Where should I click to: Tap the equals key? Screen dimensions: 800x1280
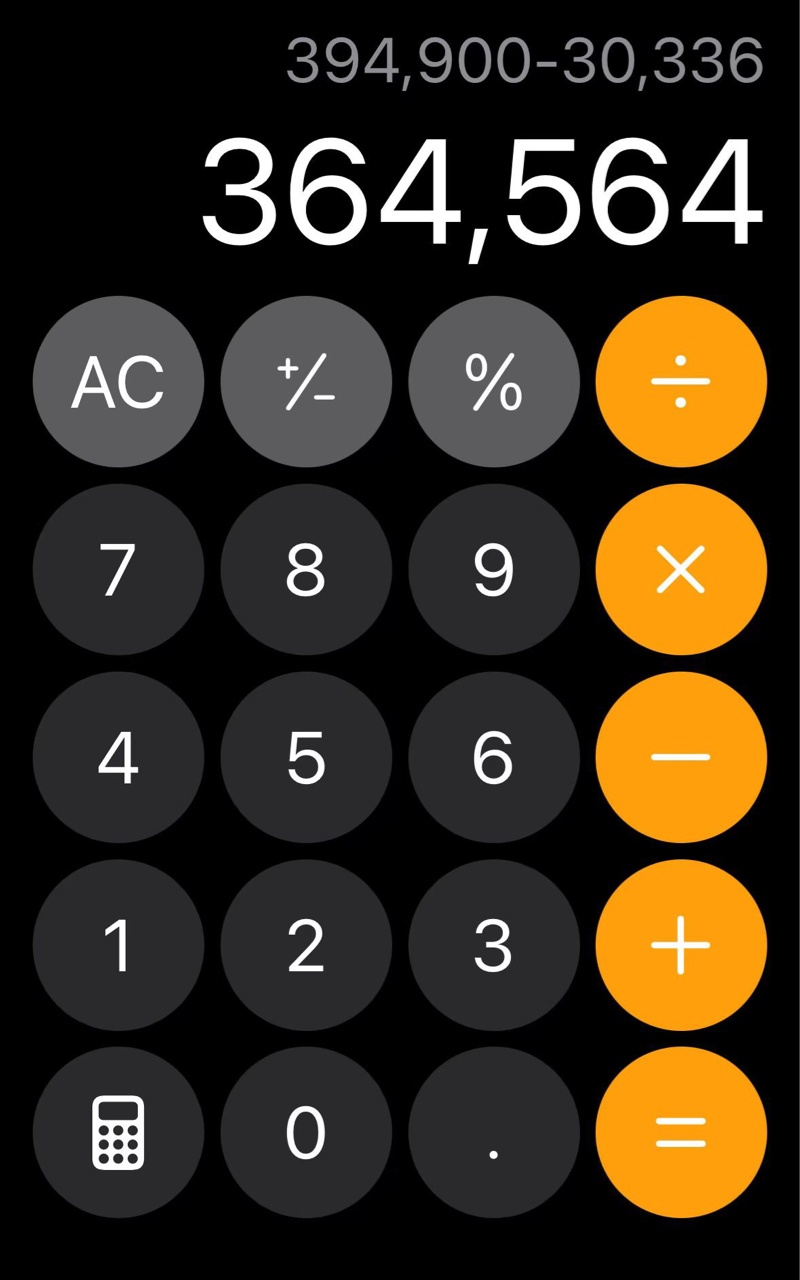pyautogui.click(x=681, y=1133)
